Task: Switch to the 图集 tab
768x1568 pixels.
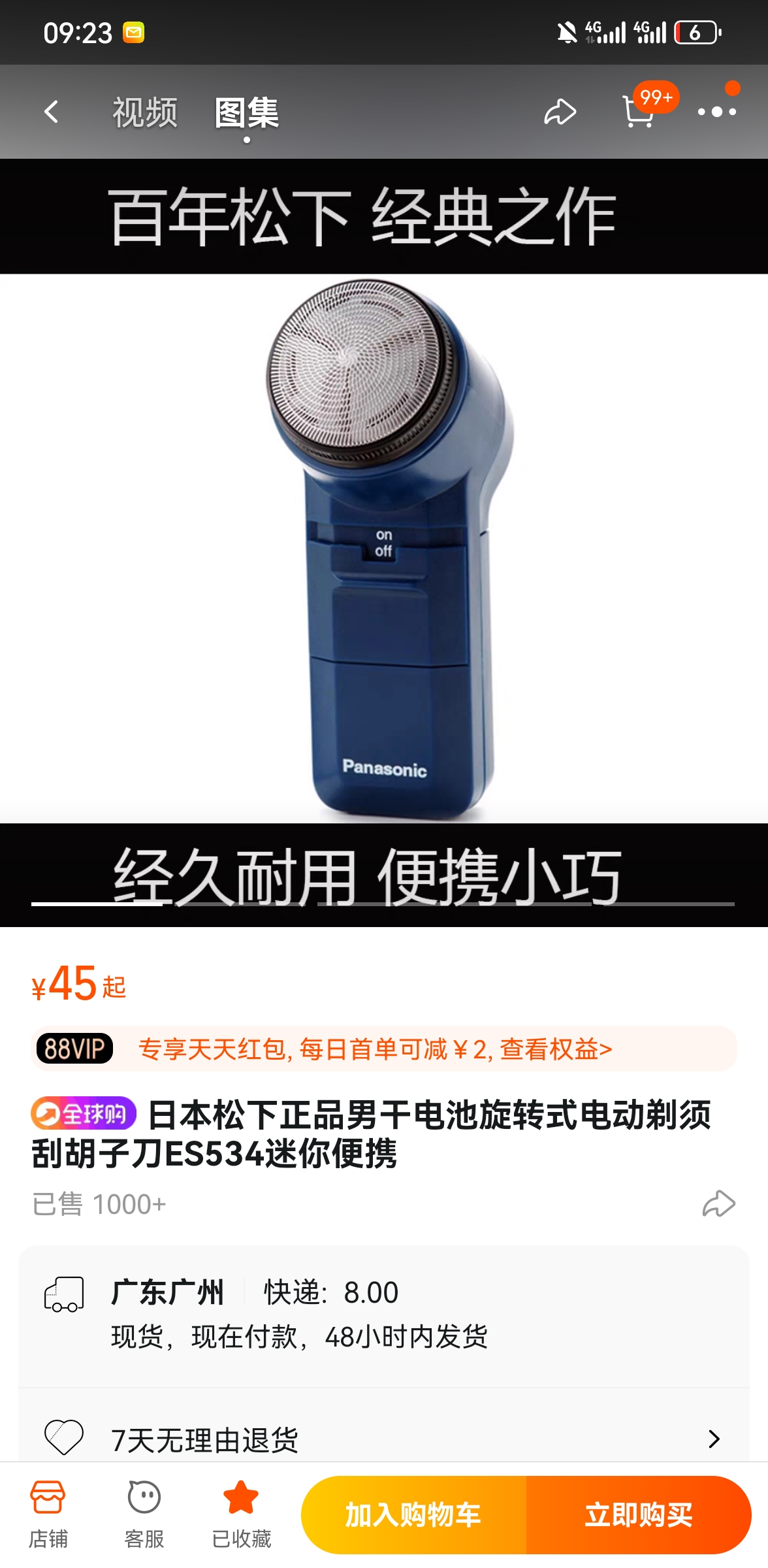Action: [247, 112]
